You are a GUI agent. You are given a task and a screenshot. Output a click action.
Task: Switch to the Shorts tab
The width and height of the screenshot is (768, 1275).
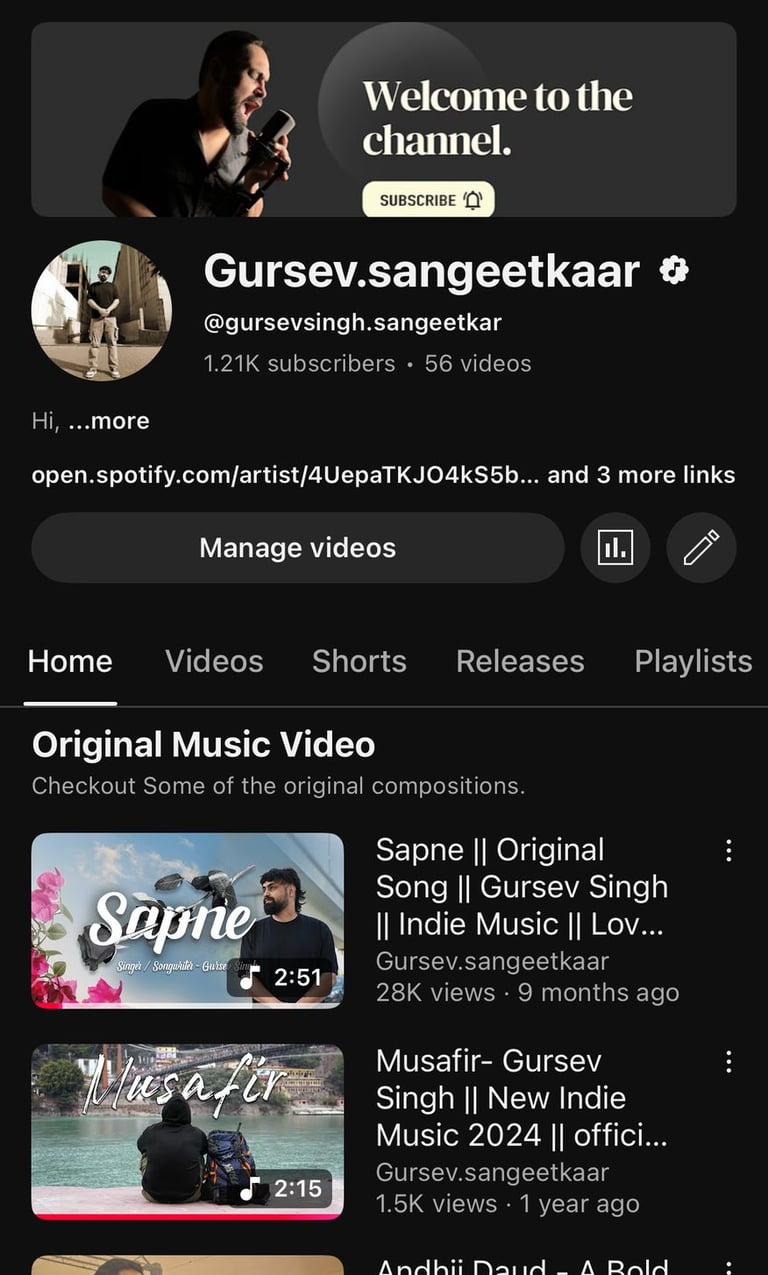pyautogui.click(x=359, y=661)
